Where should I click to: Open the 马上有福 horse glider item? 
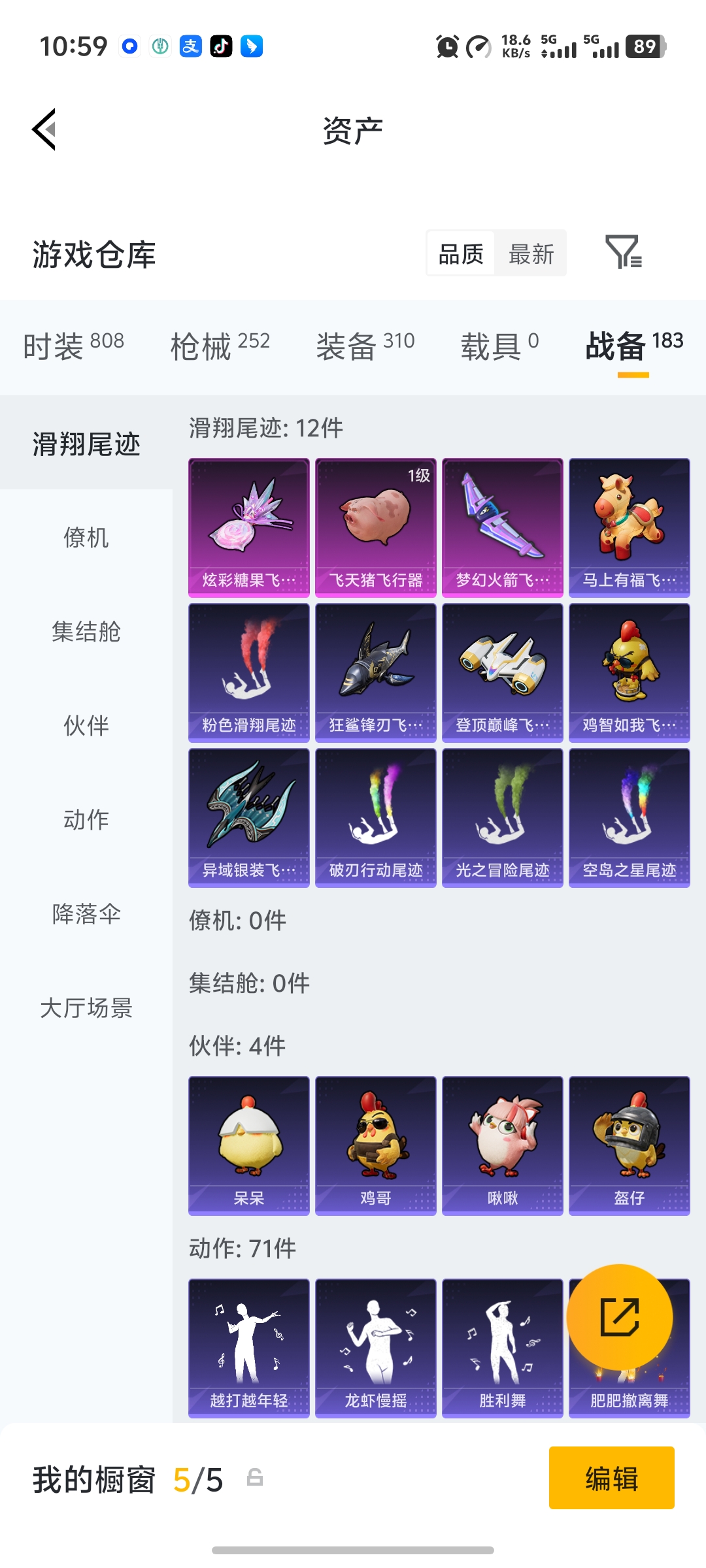[628, 526]
